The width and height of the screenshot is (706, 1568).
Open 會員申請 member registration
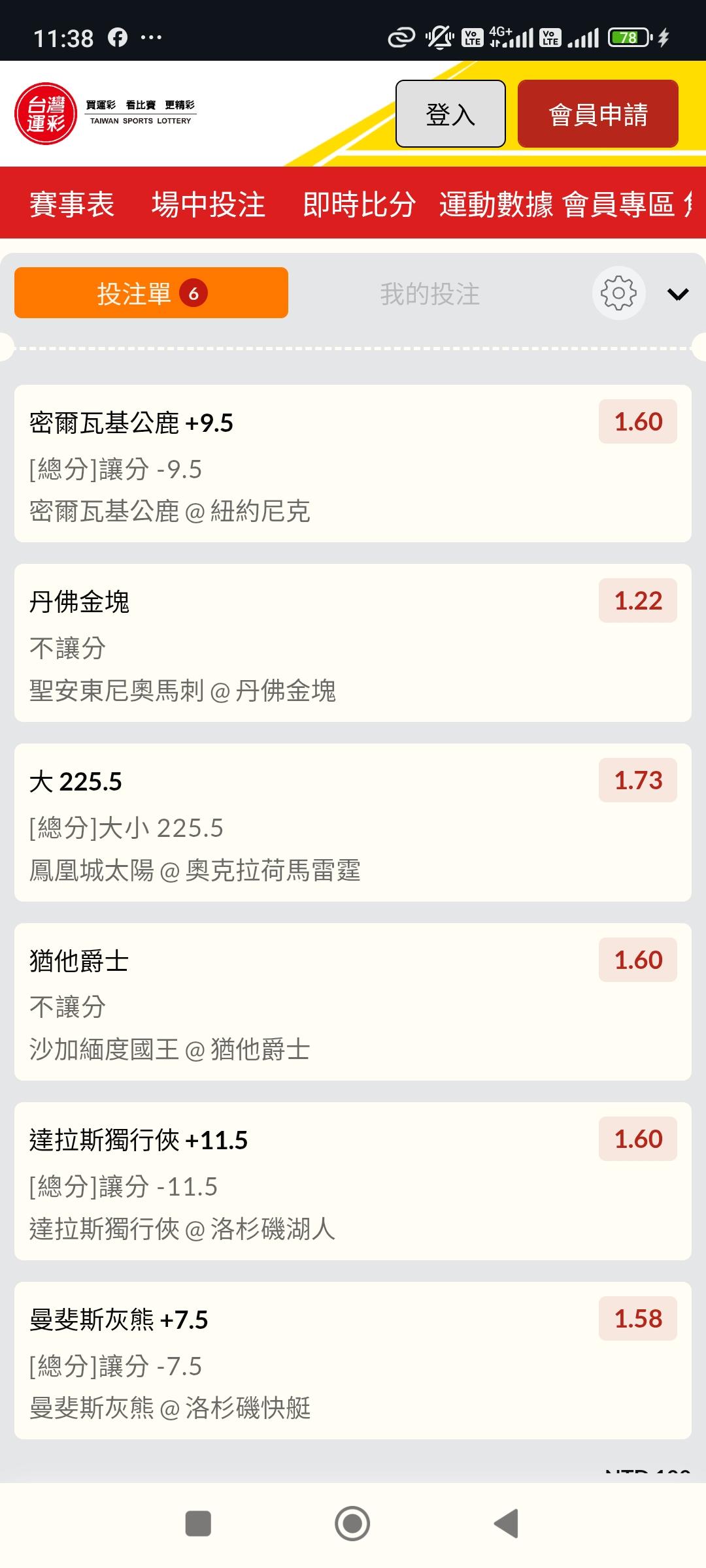tap(597, 114)
